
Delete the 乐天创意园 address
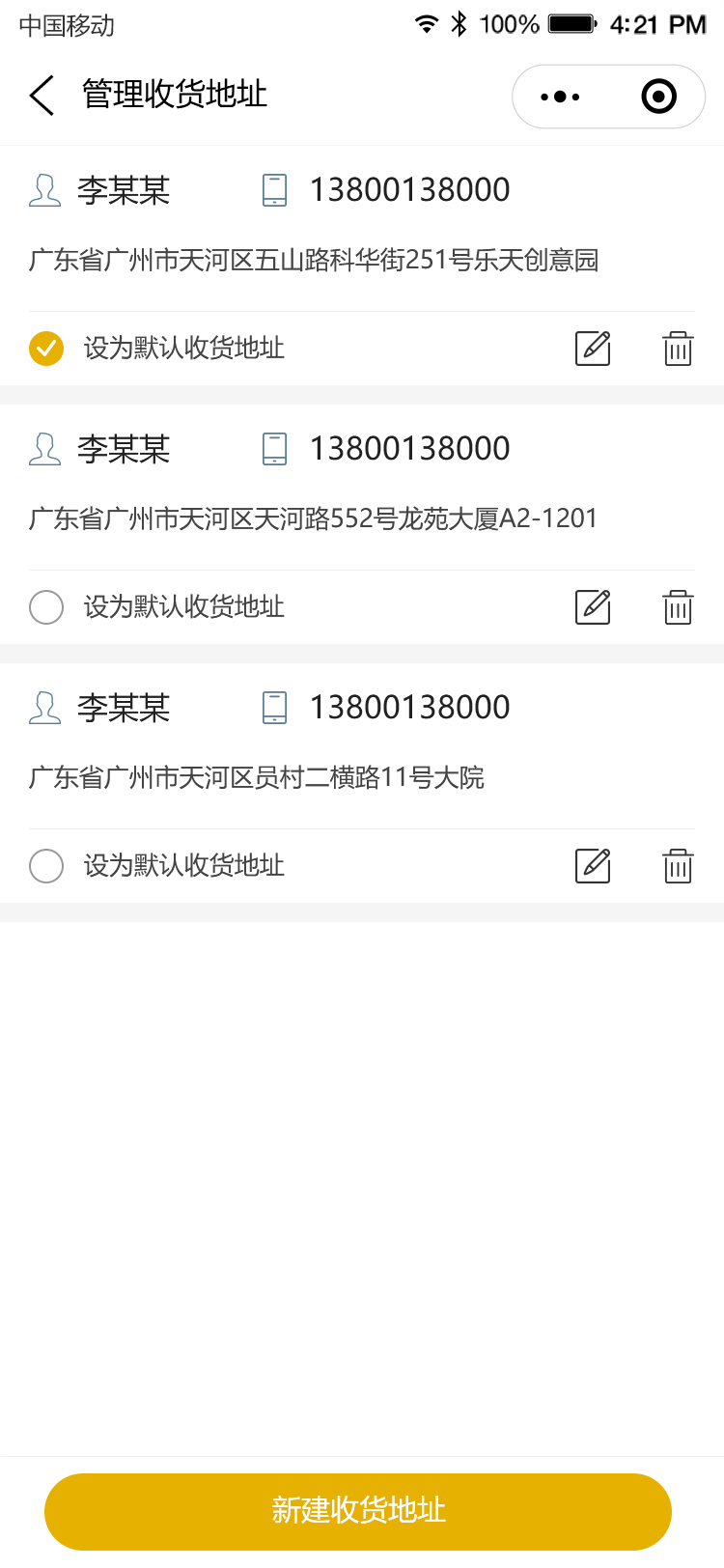[x=678, y=348]
